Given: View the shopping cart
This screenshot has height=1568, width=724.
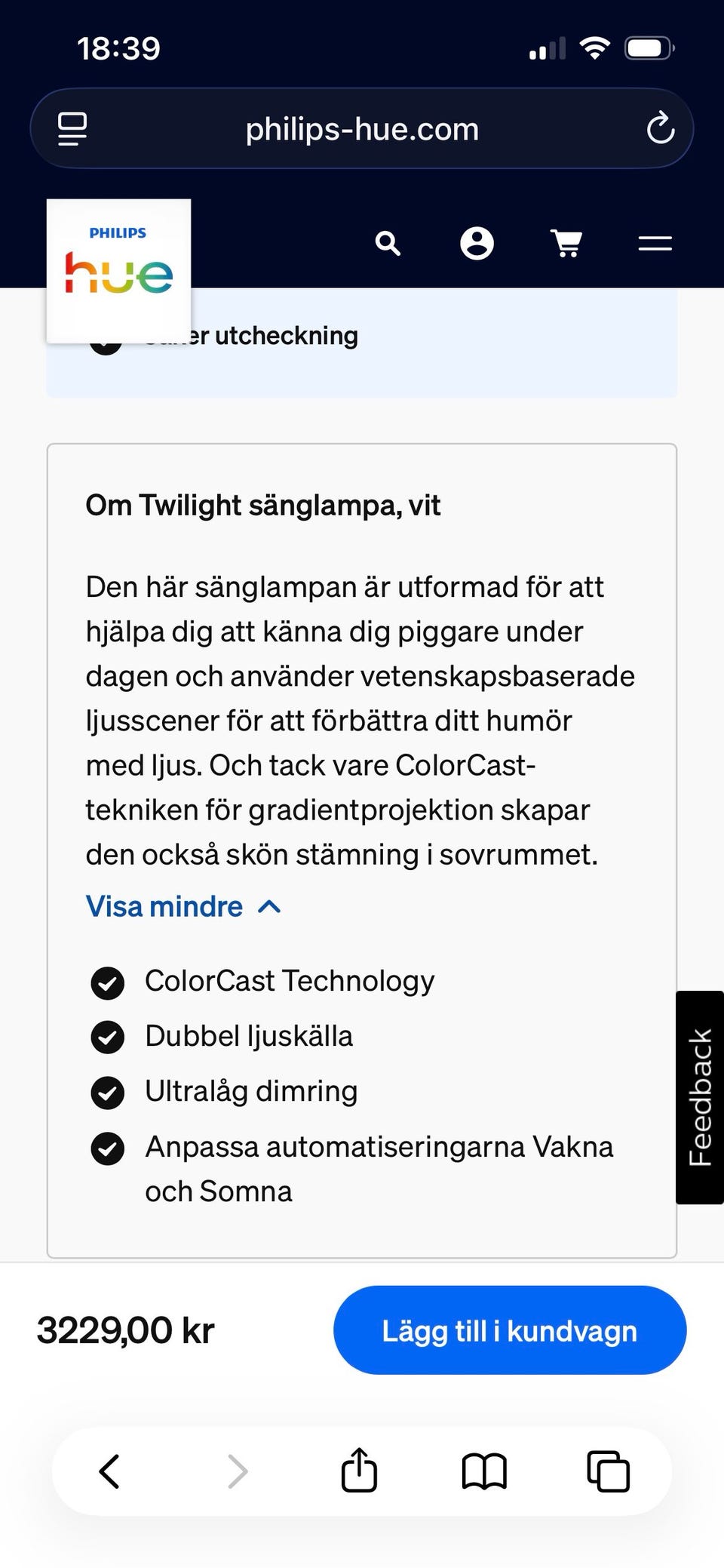Looking at the screenshot, I should click(x=567, y=244).
